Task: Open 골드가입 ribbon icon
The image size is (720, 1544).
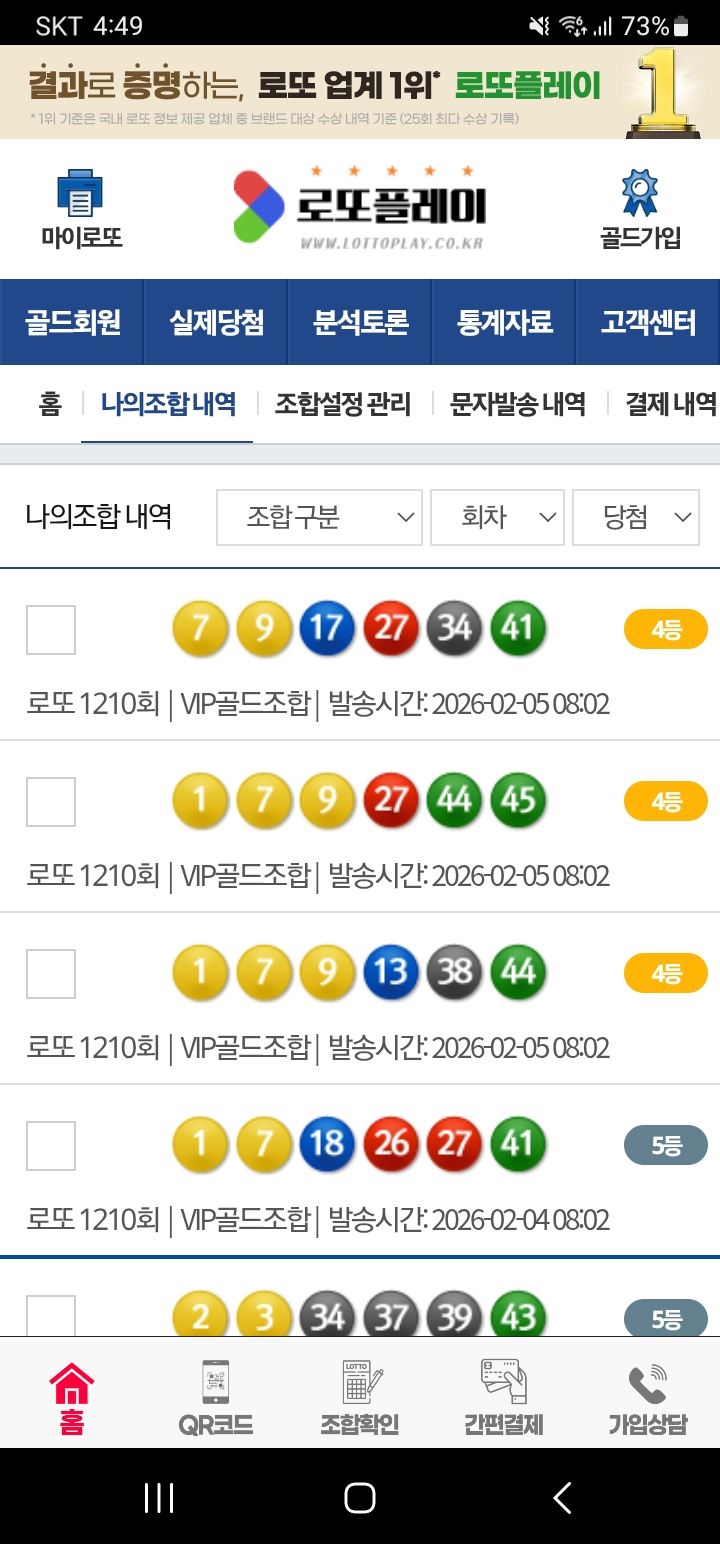Action: [640, 195]
